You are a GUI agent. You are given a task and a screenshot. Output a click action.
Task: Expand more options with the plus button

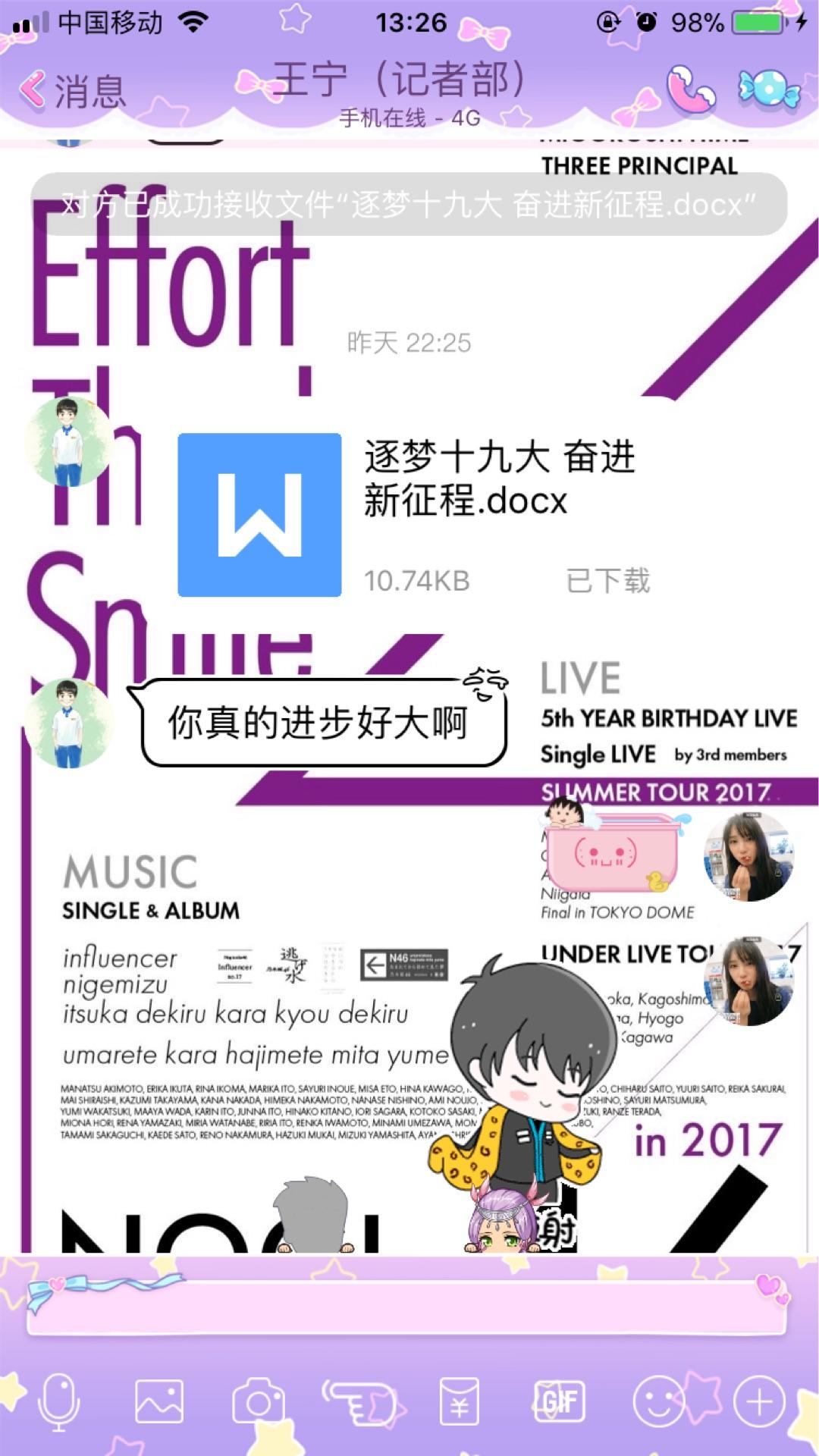[758, 1401]
